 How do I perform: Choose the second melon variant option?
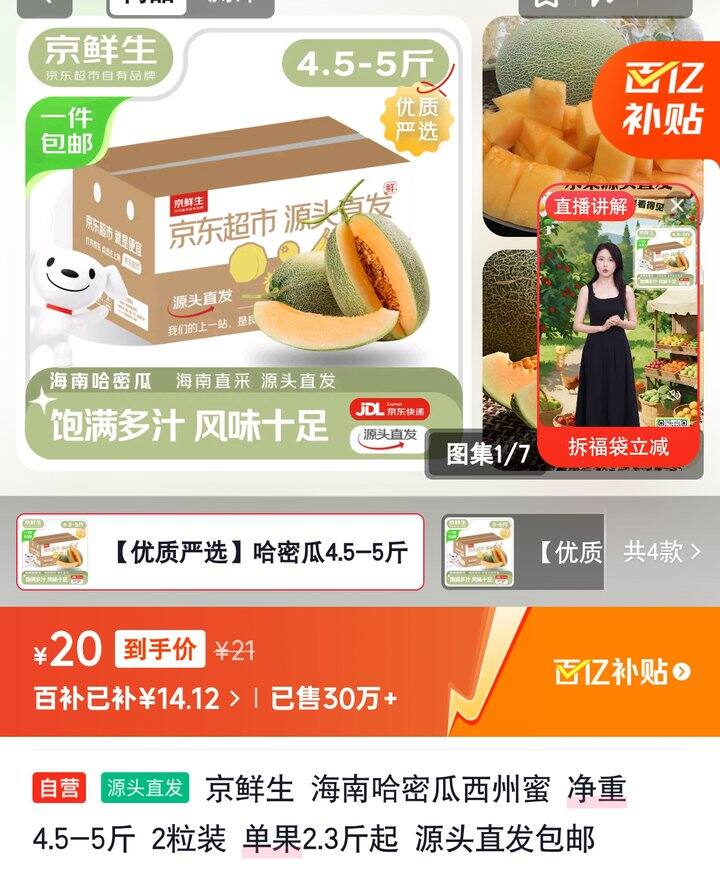522,552
